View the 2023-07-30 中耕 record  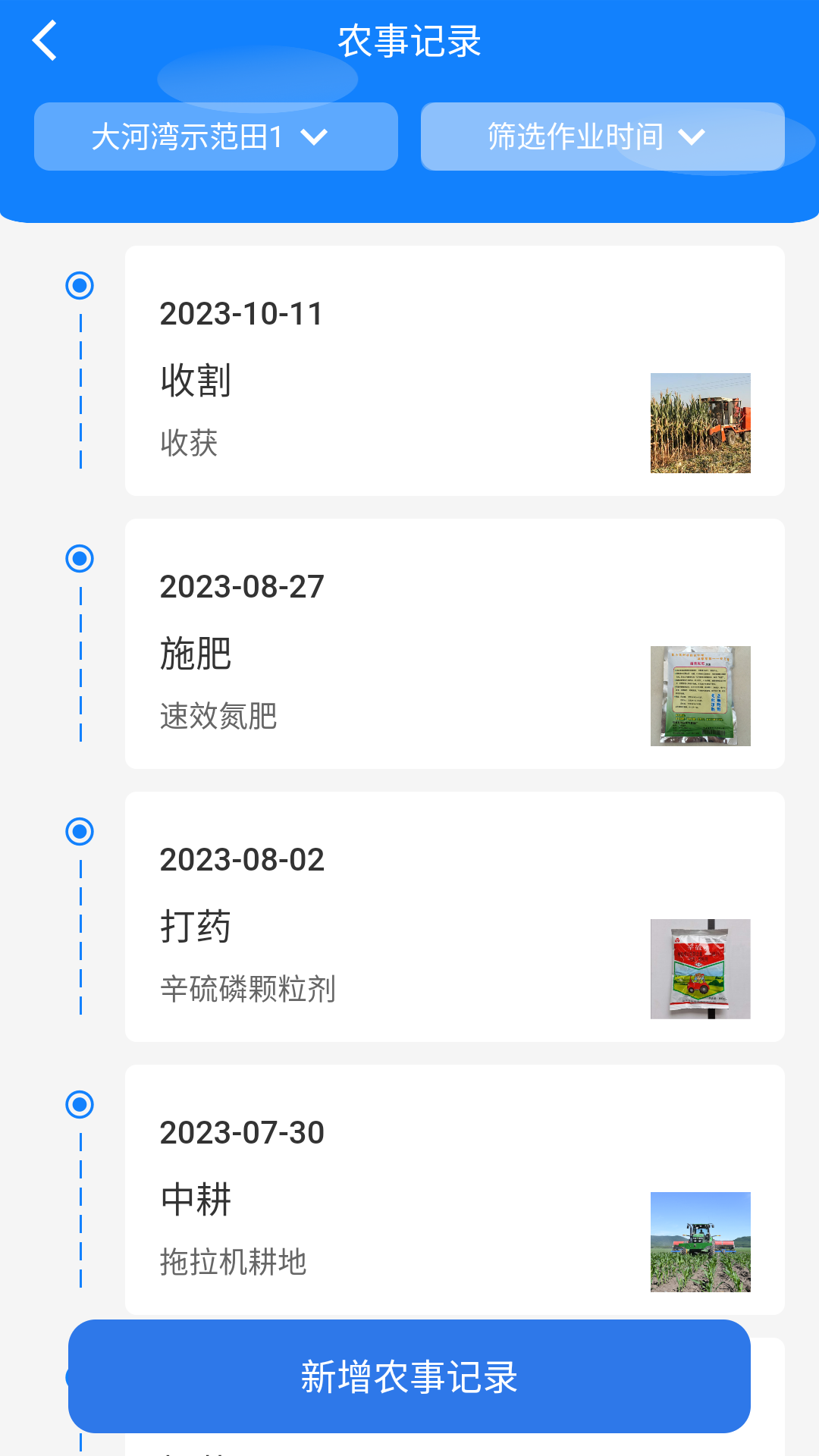click(x=454, y=1190)
